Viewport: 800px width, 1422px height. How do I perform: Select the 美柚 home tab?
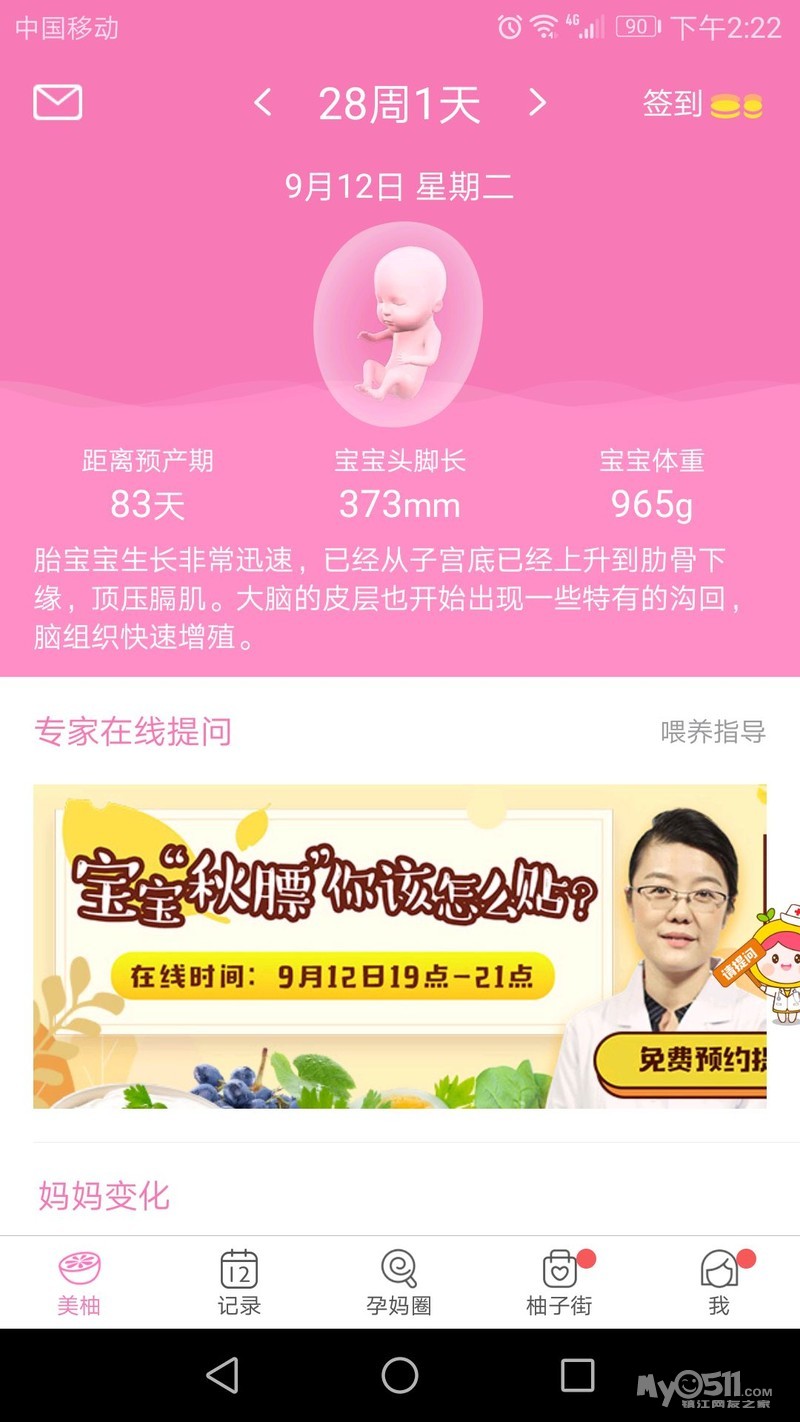pyautogui.click(x=79, y=1282)
